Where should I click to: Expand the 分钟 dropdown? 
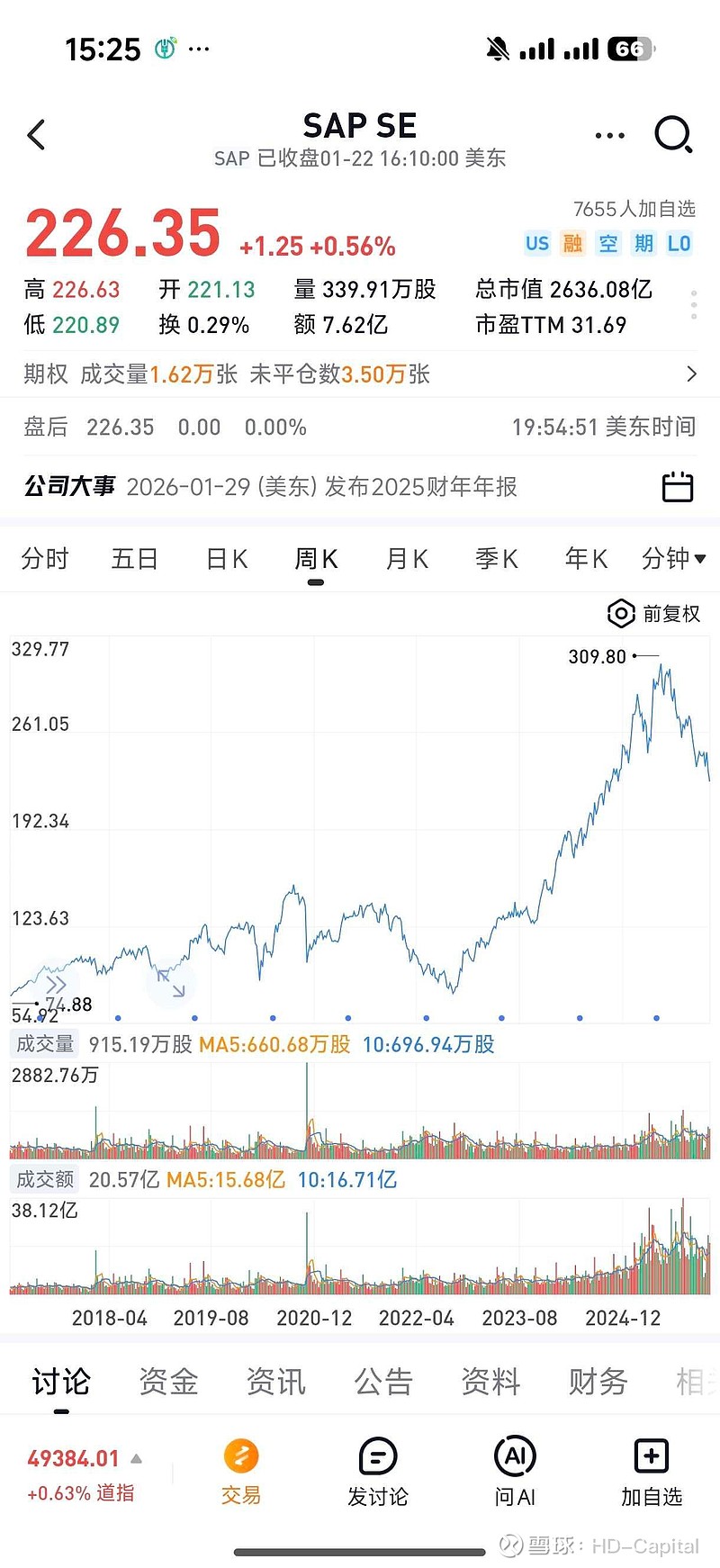673,559
